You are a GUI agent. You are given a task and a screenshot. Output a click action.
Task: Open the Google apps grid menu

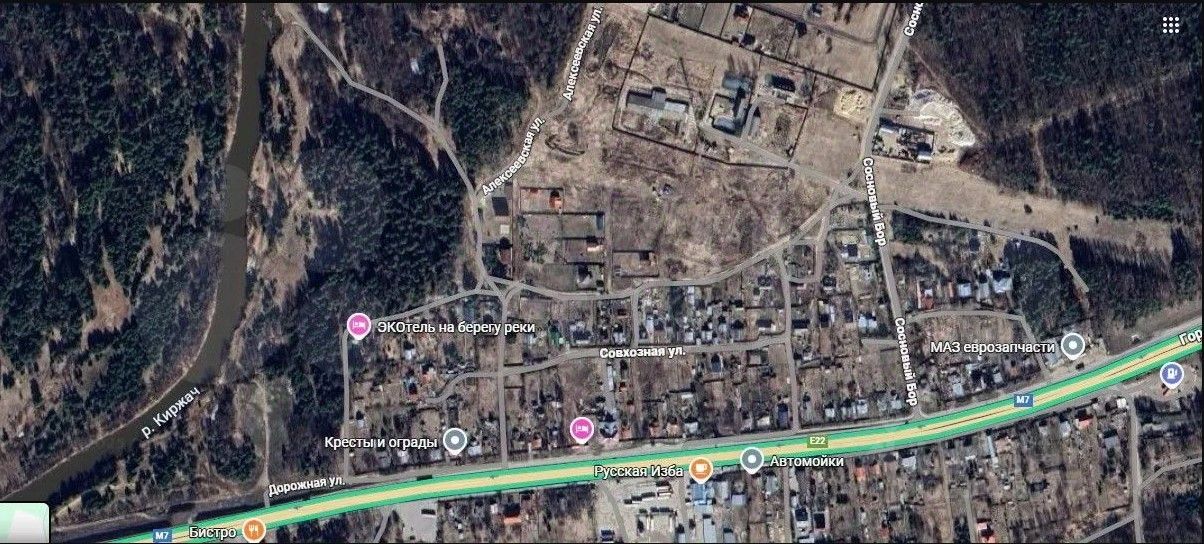(1169, 25)
